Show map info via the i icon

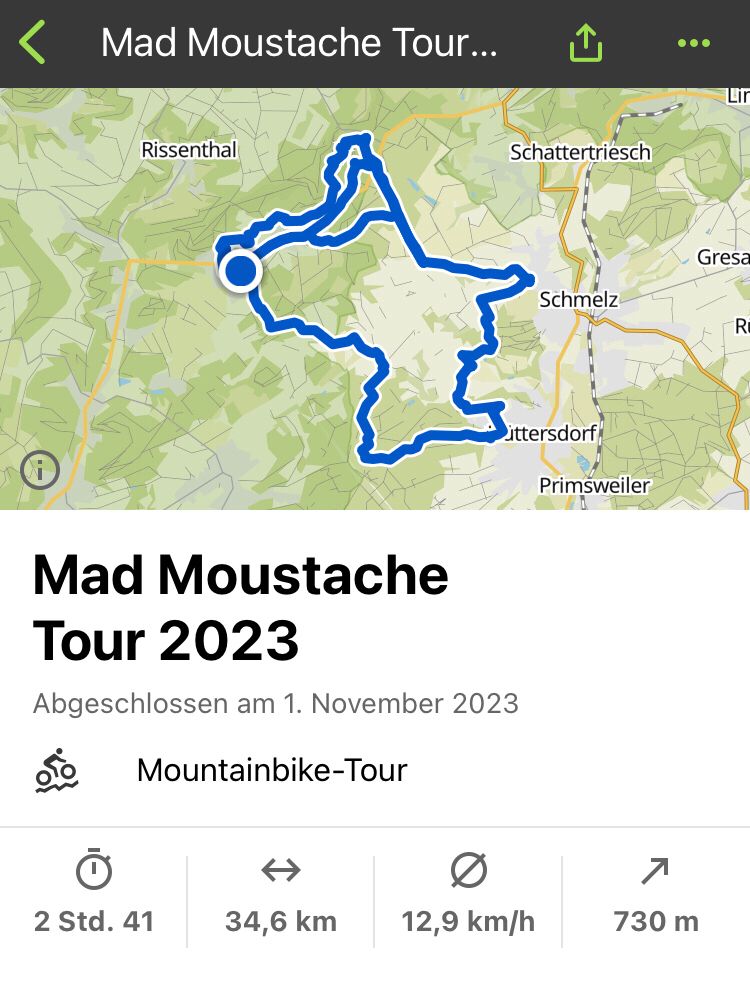[40, 469]
